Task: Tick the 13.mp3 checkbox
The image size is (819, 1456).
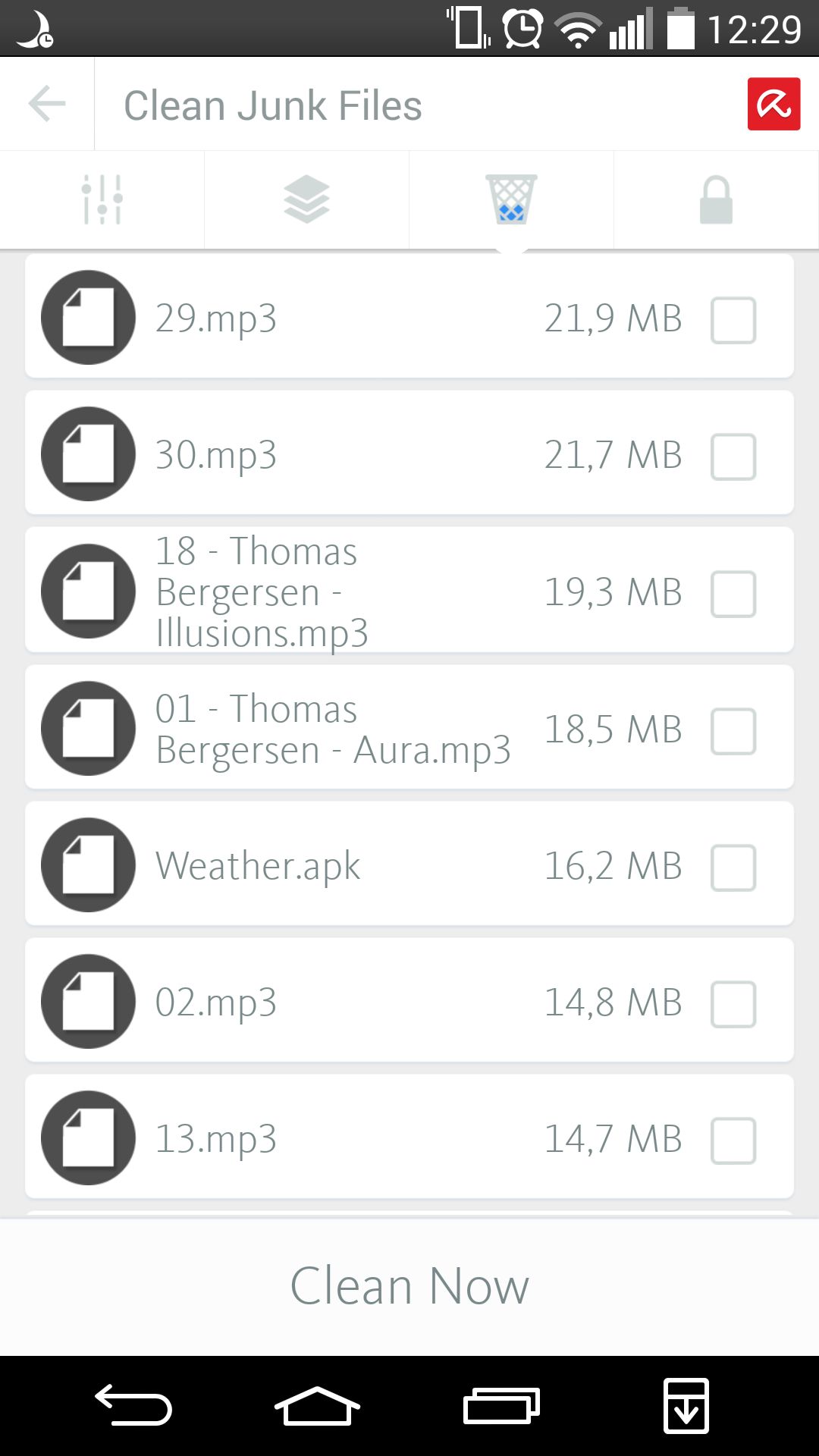Action: click(733, 1141)
